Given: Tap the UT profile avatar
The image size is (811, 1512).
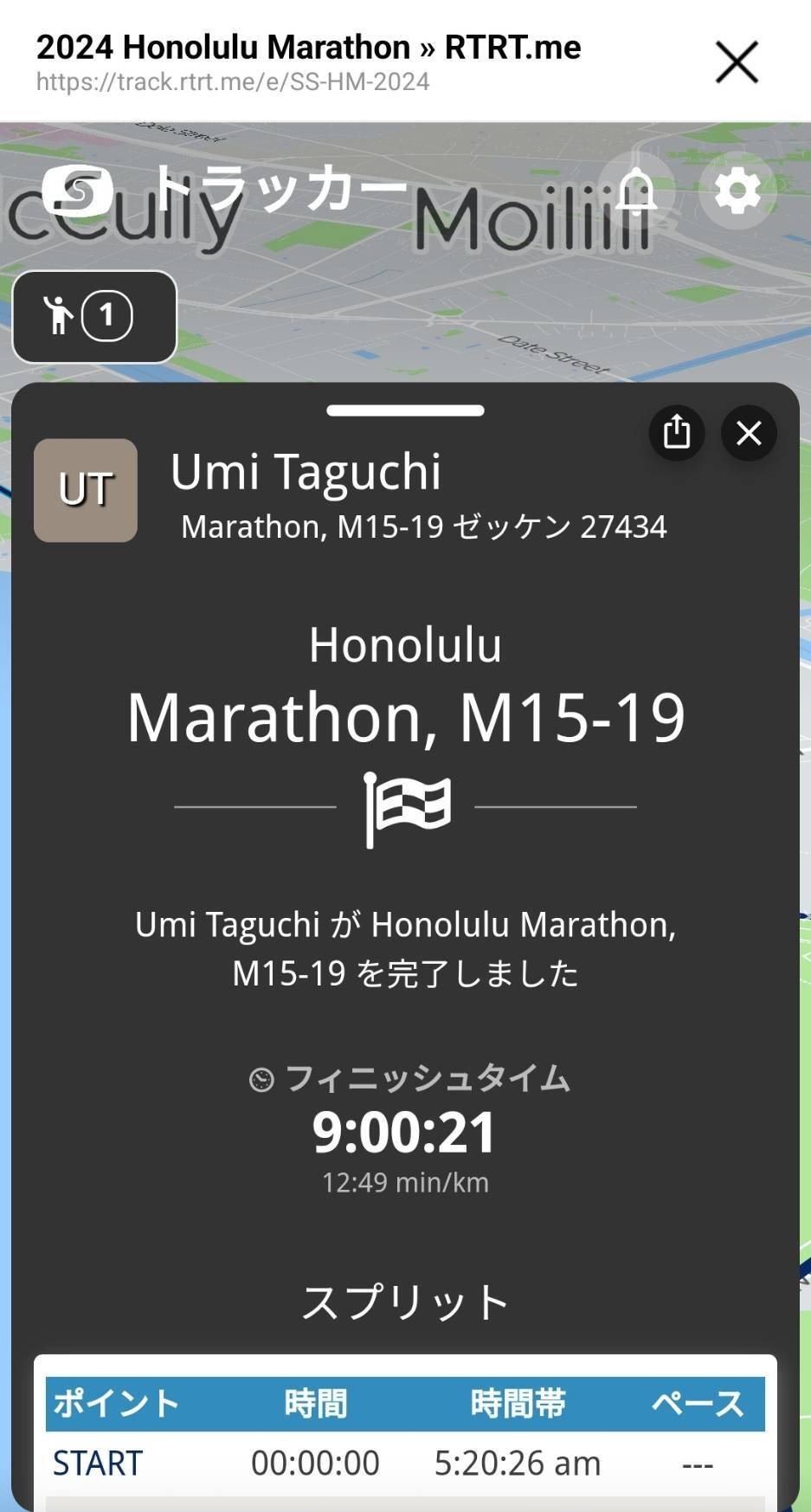Looking at the screenshot, I should click(x=86, y=490).
